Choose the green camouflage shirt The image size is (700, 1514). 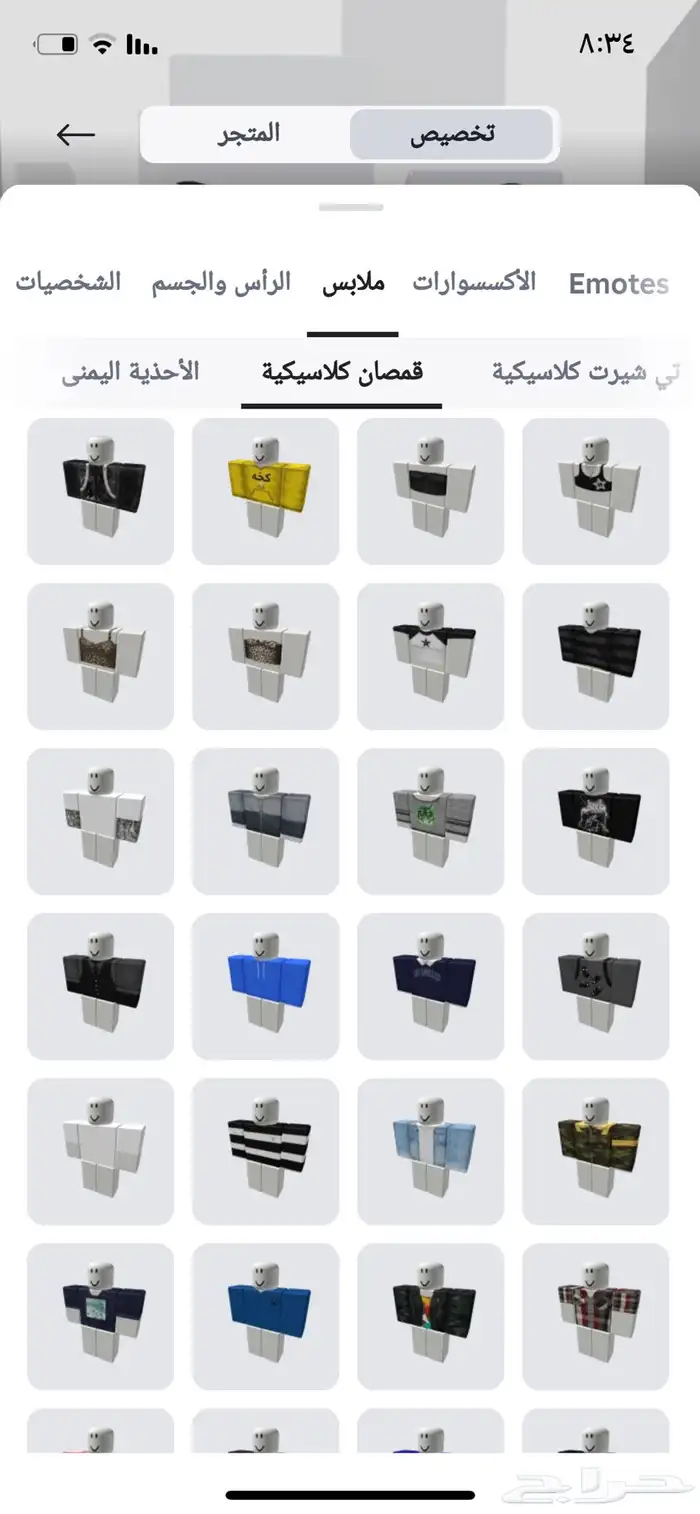pyautogui.click(x=595, y=1151)
